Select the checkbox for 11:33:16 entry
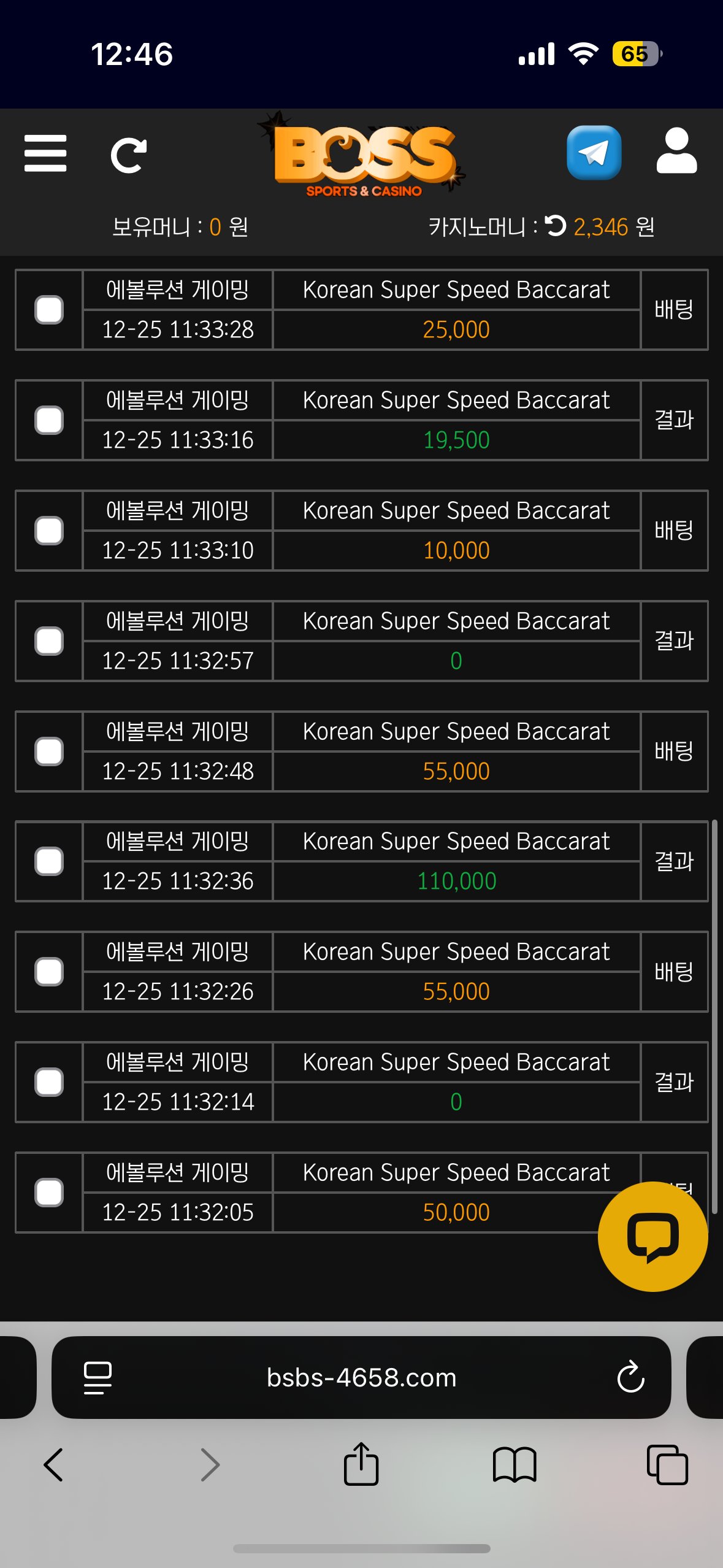723x1568 pixels. coord(49,420)
